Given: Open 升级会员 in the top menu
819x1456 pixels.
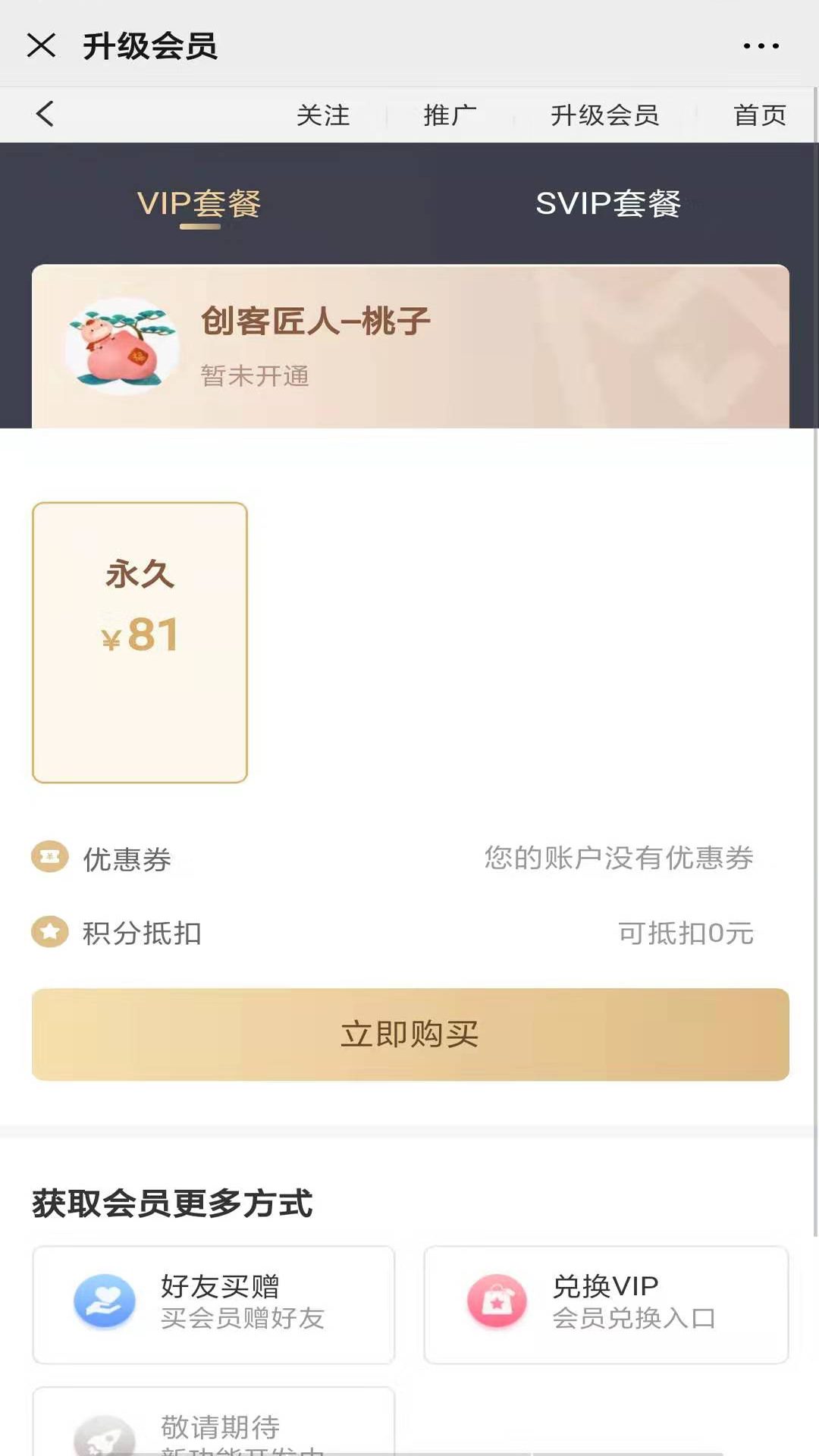Looking at the screenshot, I should (x=604, y=115).
